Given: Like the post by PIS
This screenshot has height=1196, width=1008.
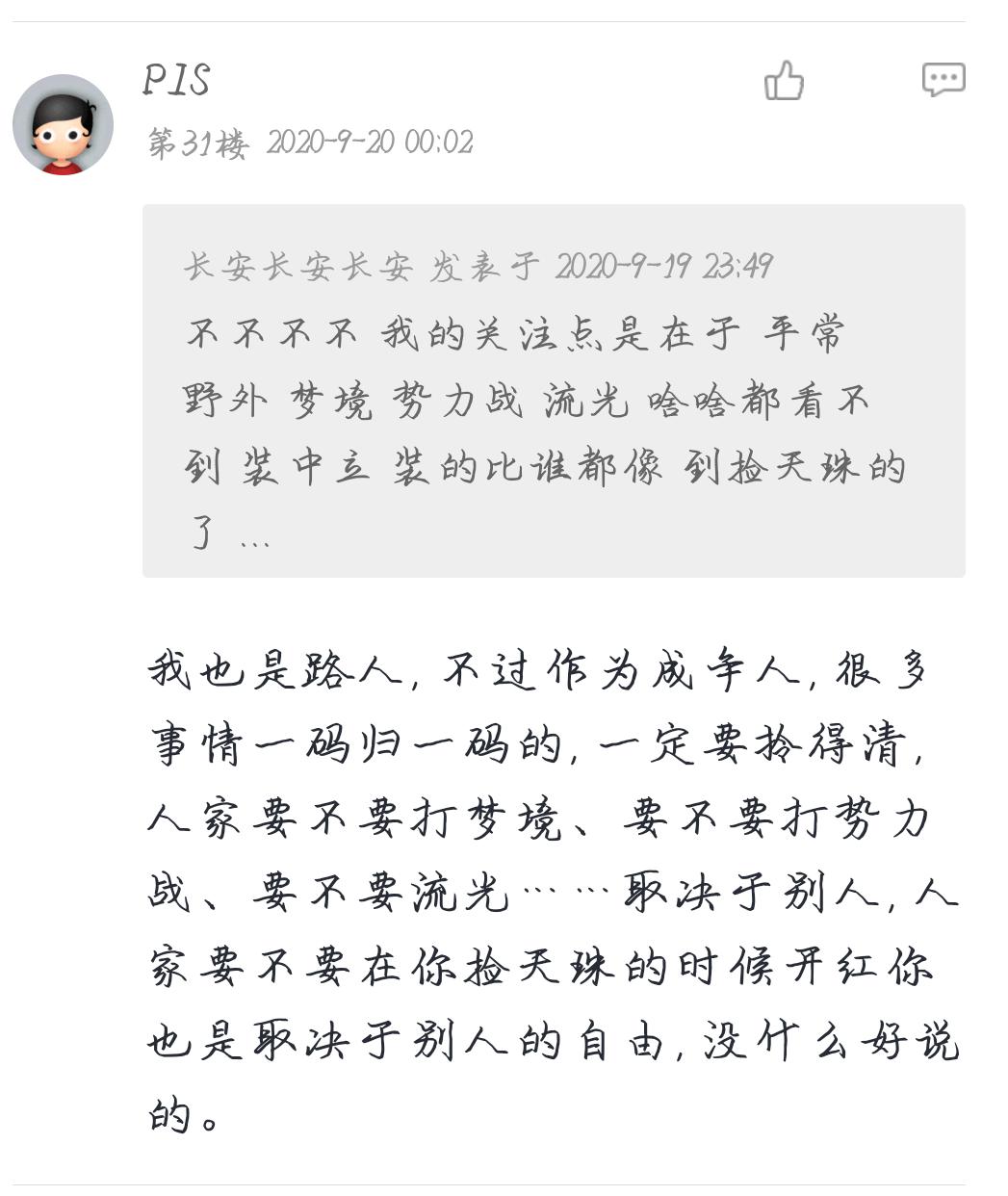Looking at the screenshot, I should tap(784, 81).
